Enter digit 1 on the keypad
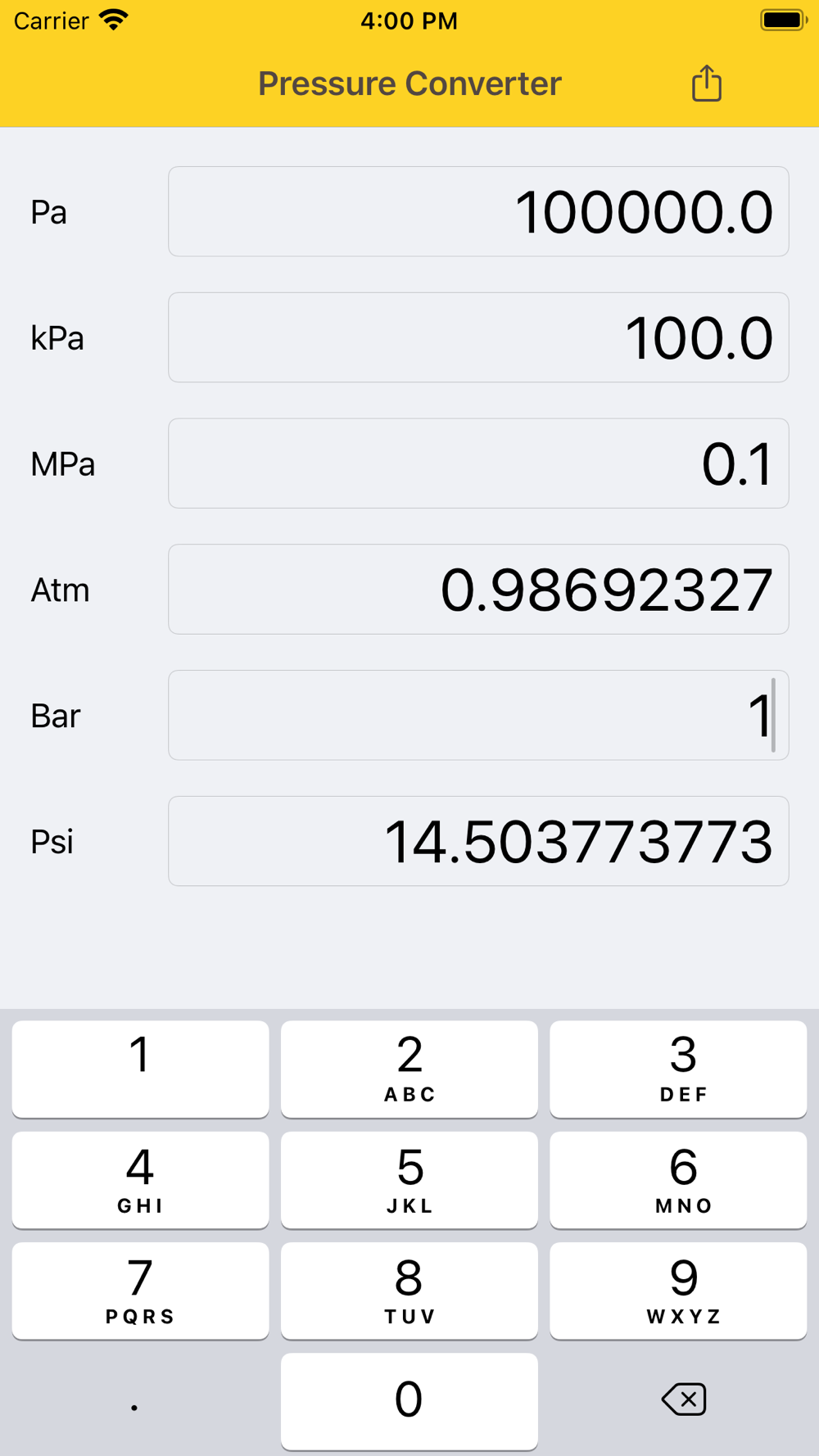 tap(140, 1069)
